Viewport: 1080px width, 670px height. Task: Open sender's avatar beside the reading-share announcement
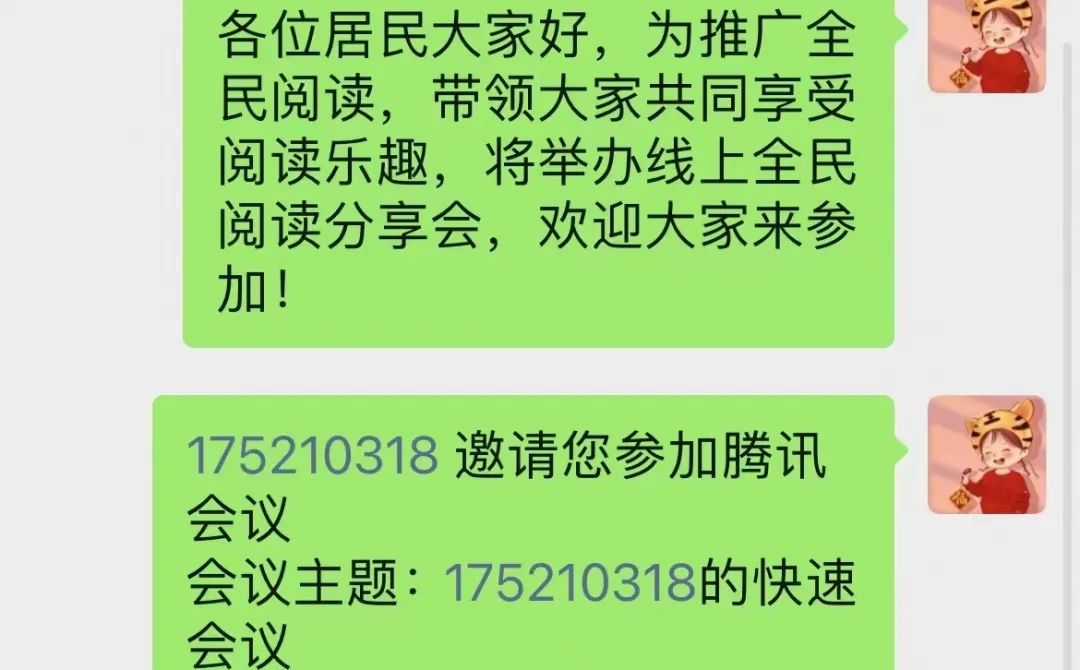(x=986, y=45)
